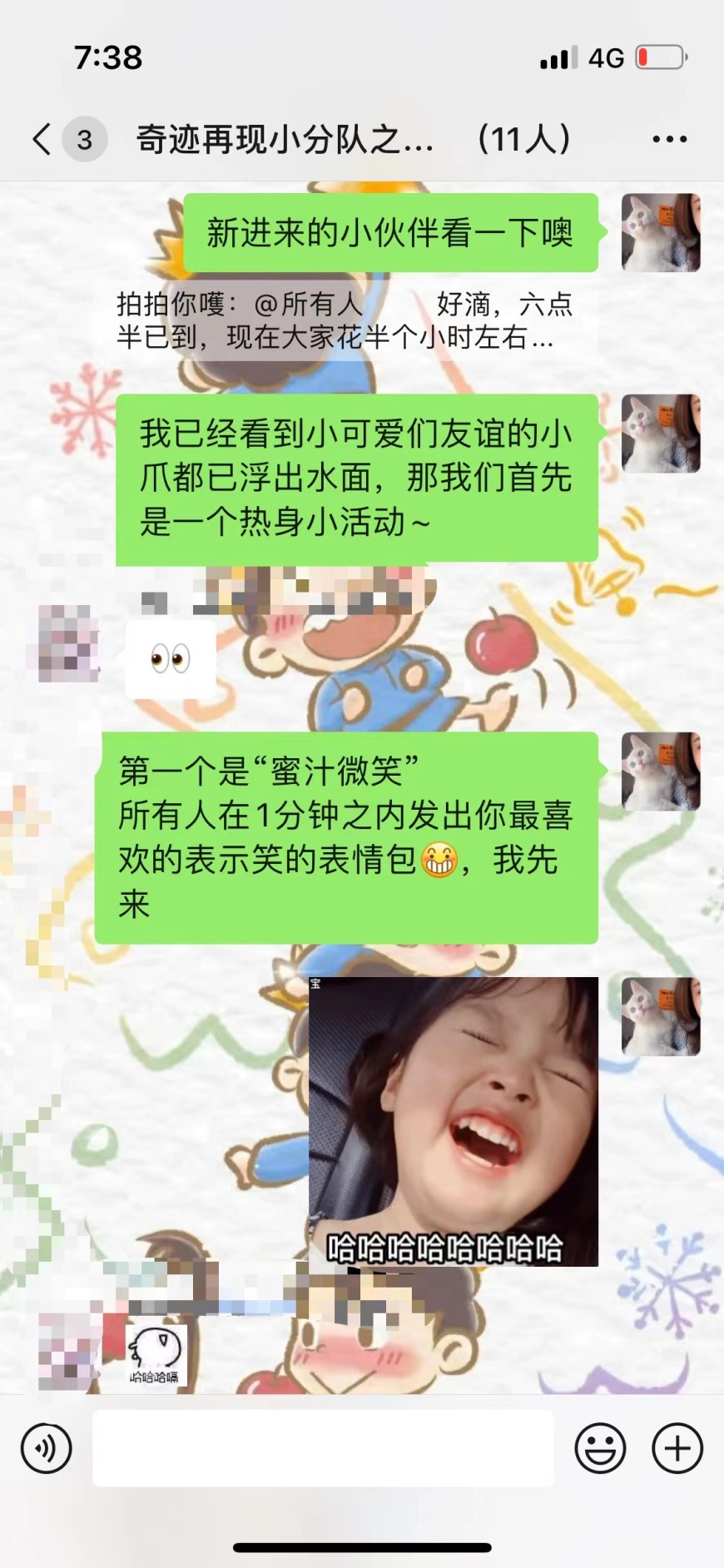Screen dimensions: 724x1568
Task: Switch to voice message input
Action: 47,1448
